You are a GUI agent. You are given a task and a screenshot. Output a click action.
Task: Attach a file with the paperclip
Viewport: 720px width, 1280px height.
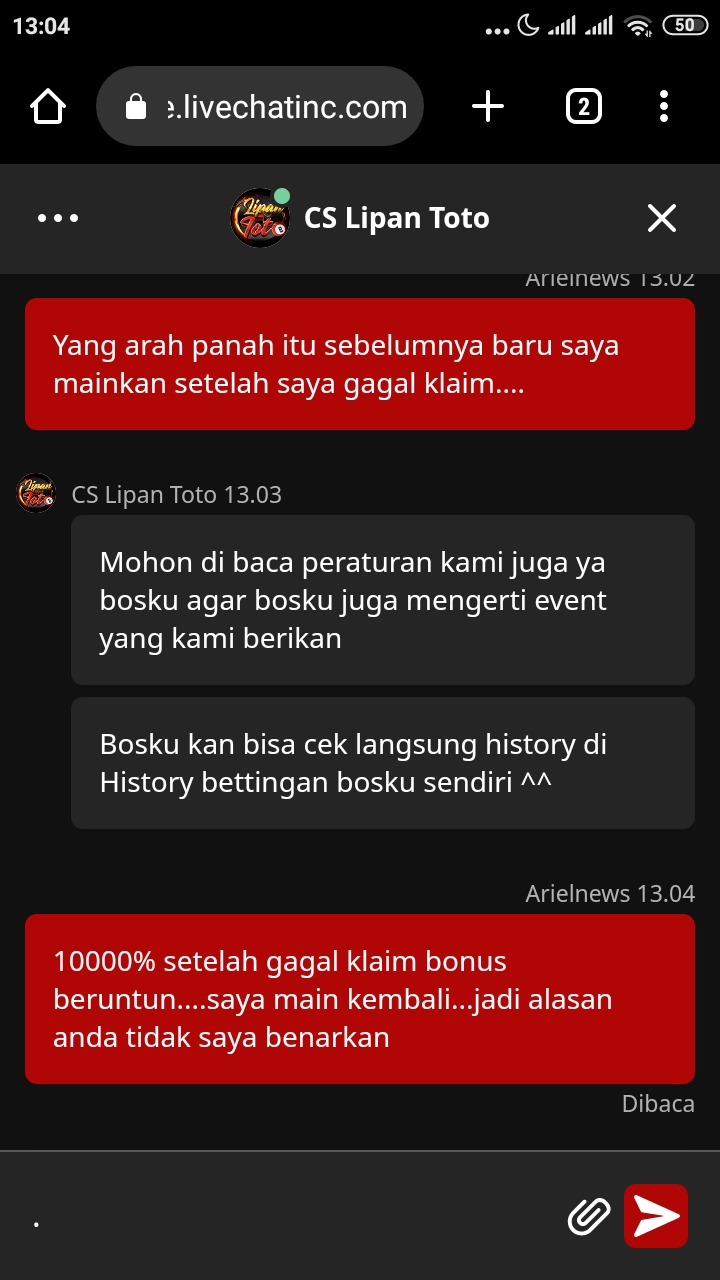tap(589, 1216)
